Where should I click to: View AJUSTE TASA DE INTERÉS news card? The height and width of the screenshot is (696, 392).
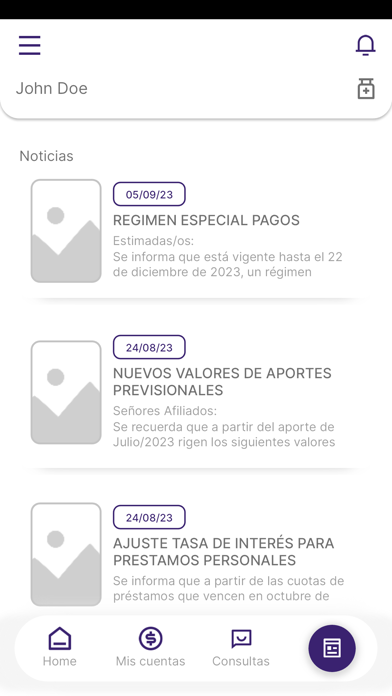point(196,555)
